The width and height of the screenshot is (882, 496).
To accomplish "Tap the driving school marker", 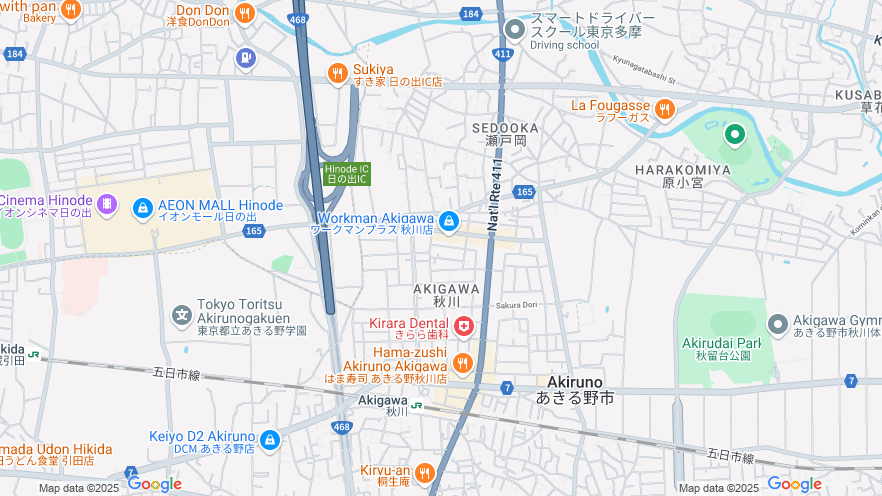I will click(x=514, y=30).
